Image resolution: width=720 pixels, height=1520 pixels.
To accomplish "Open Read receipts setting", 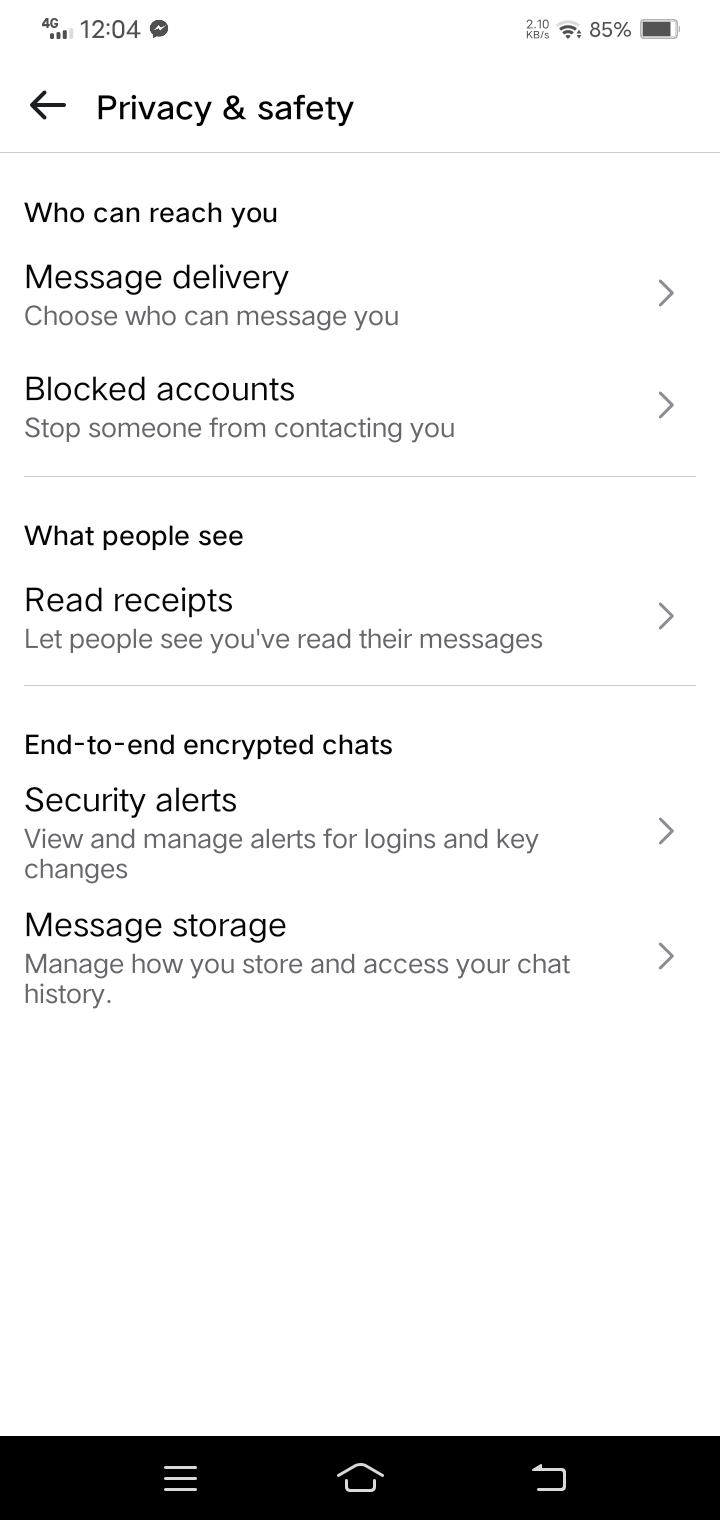I will (x=360, y=617).
